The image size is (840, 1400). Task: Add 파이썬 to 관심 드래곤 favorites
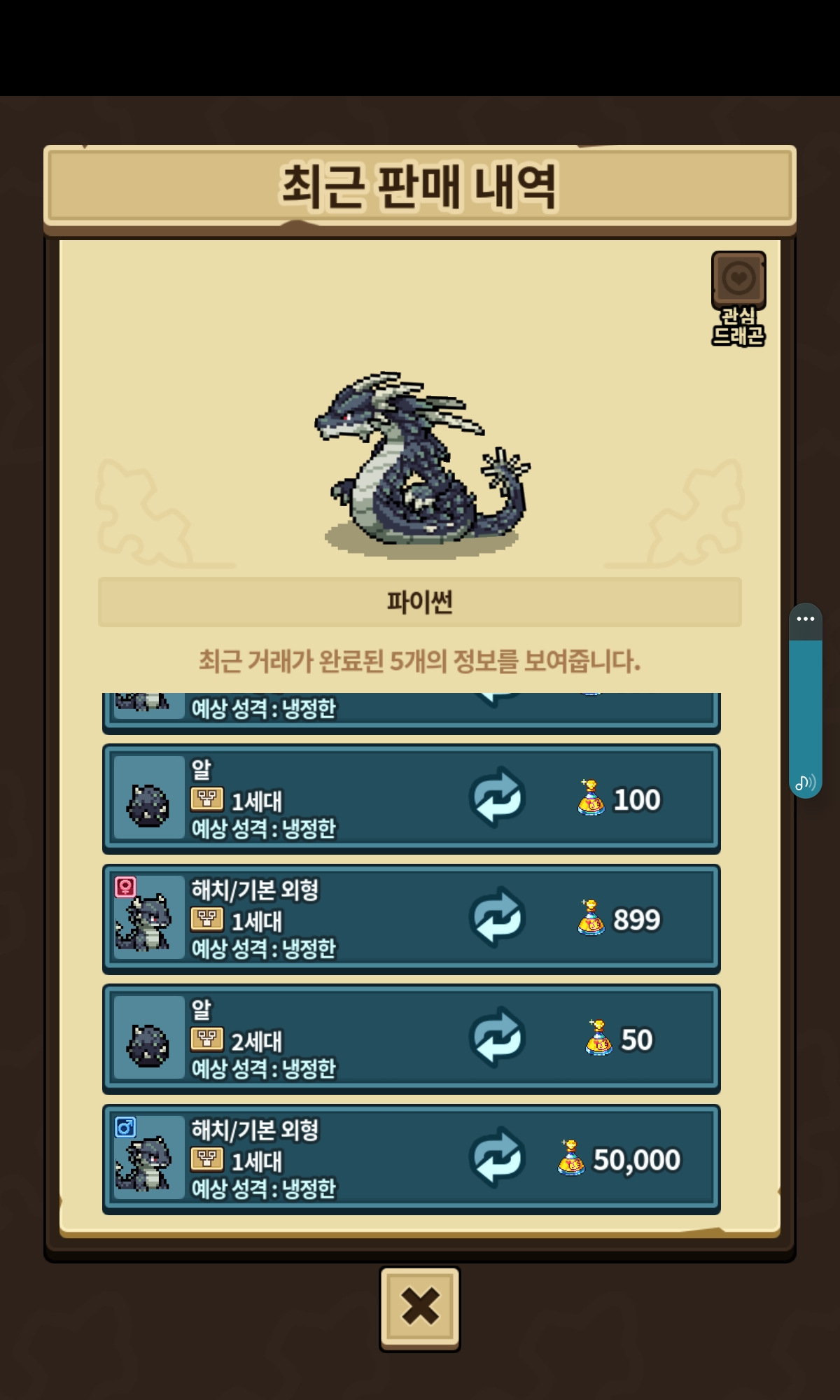738,298
